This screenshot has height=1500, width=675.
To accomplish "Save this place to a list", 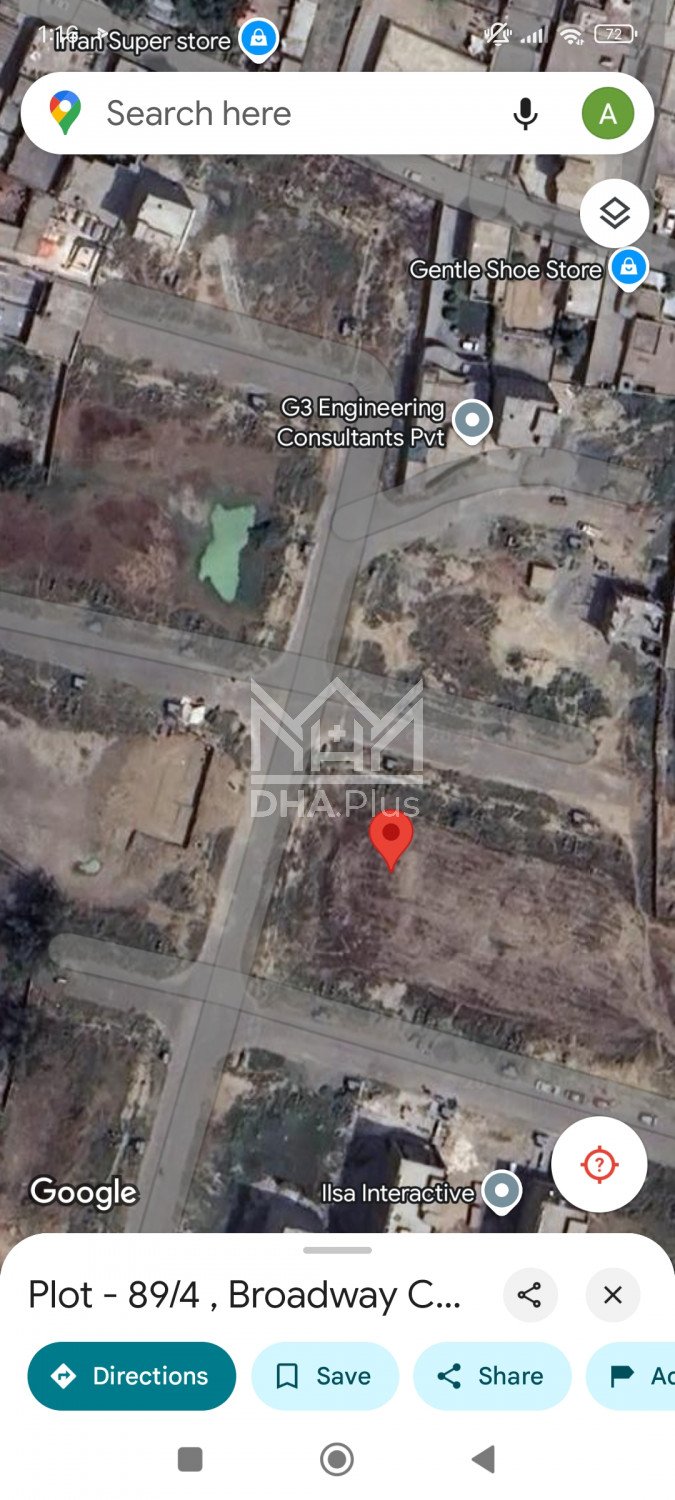I will (325, 1376).
